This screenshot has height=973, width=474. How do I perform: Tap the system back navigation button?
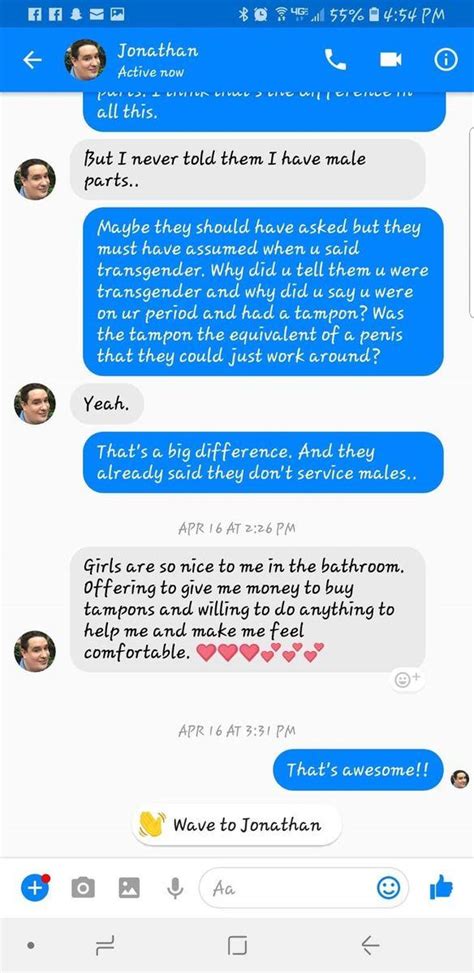[x=370, y=945]
